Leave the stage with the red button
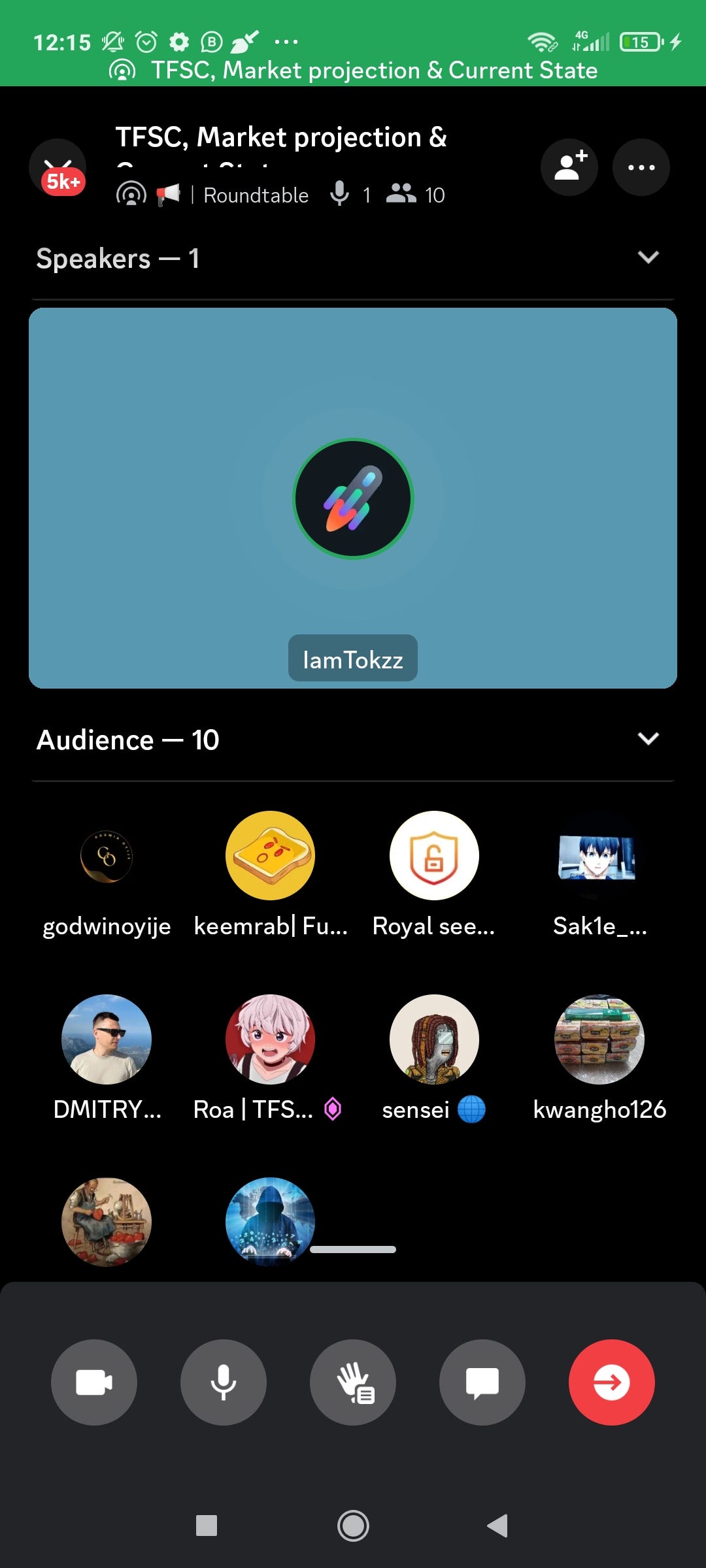706x1568 pixels. click(x=612, y=1382)
